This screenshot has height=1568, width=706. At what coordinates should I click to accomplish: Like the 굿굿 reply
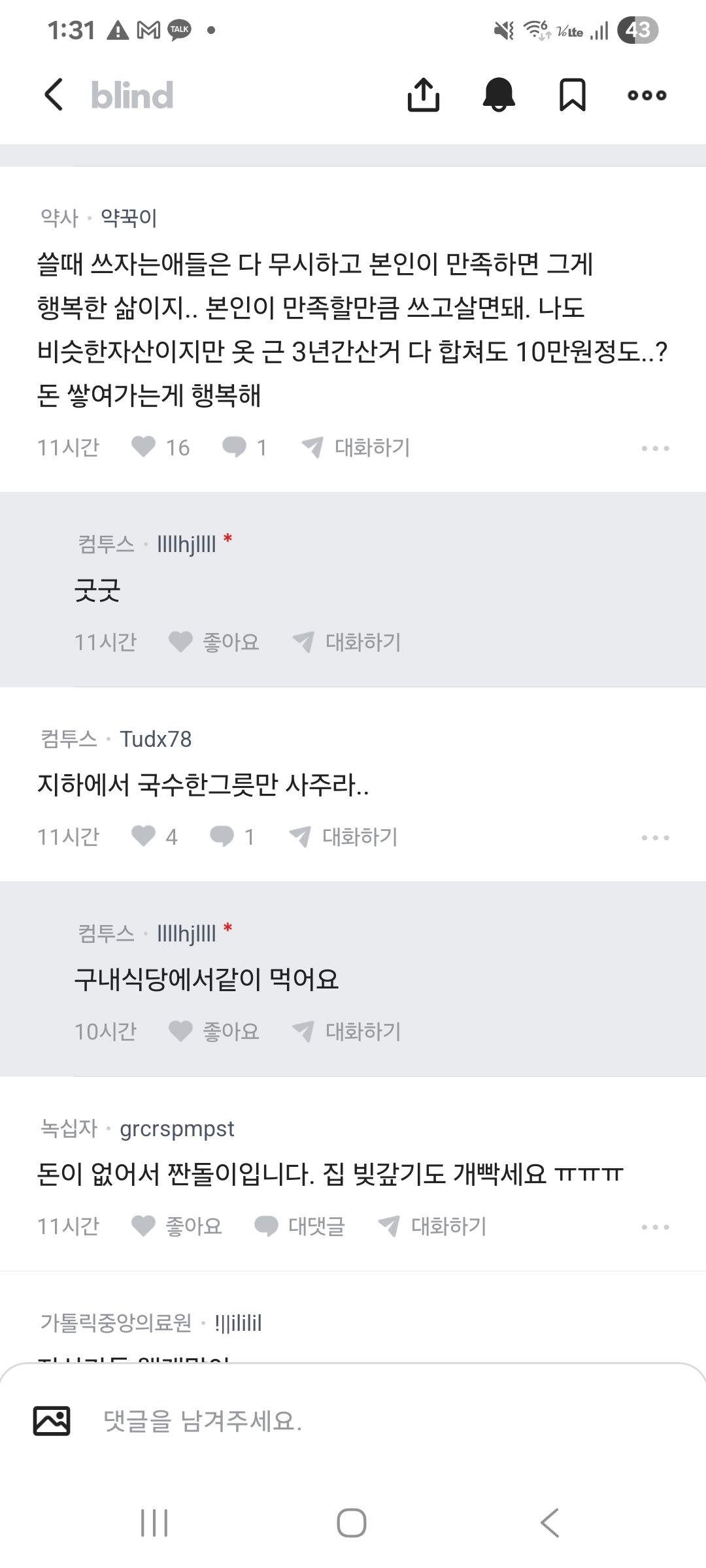214,642
